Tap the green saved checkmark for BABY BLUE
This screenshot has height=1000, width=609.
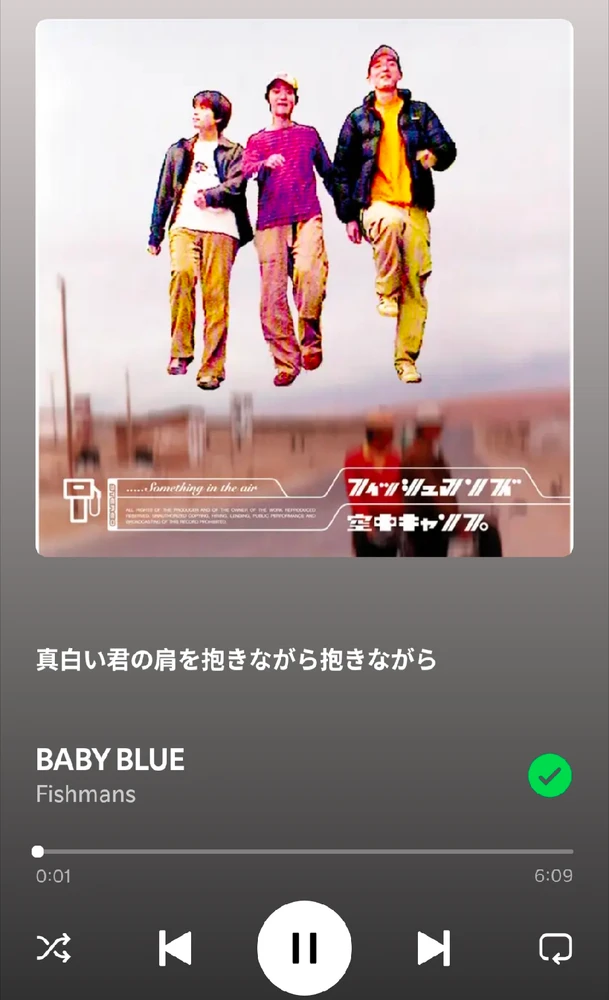pos(550,776)
